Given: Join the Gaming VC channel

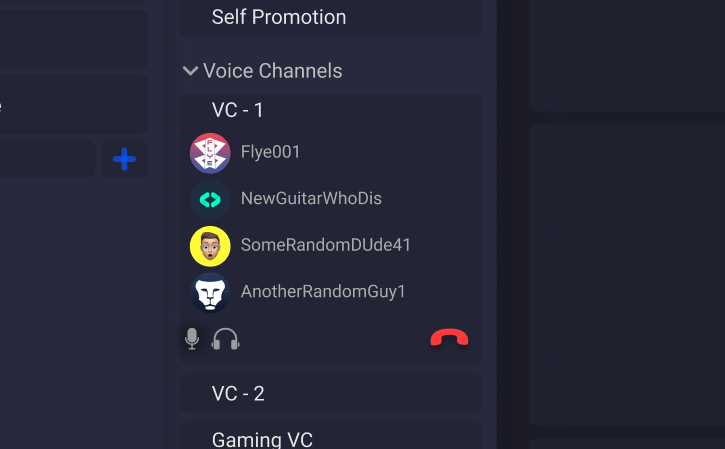Looking at the screenshot, I should [x=262, y=439].
